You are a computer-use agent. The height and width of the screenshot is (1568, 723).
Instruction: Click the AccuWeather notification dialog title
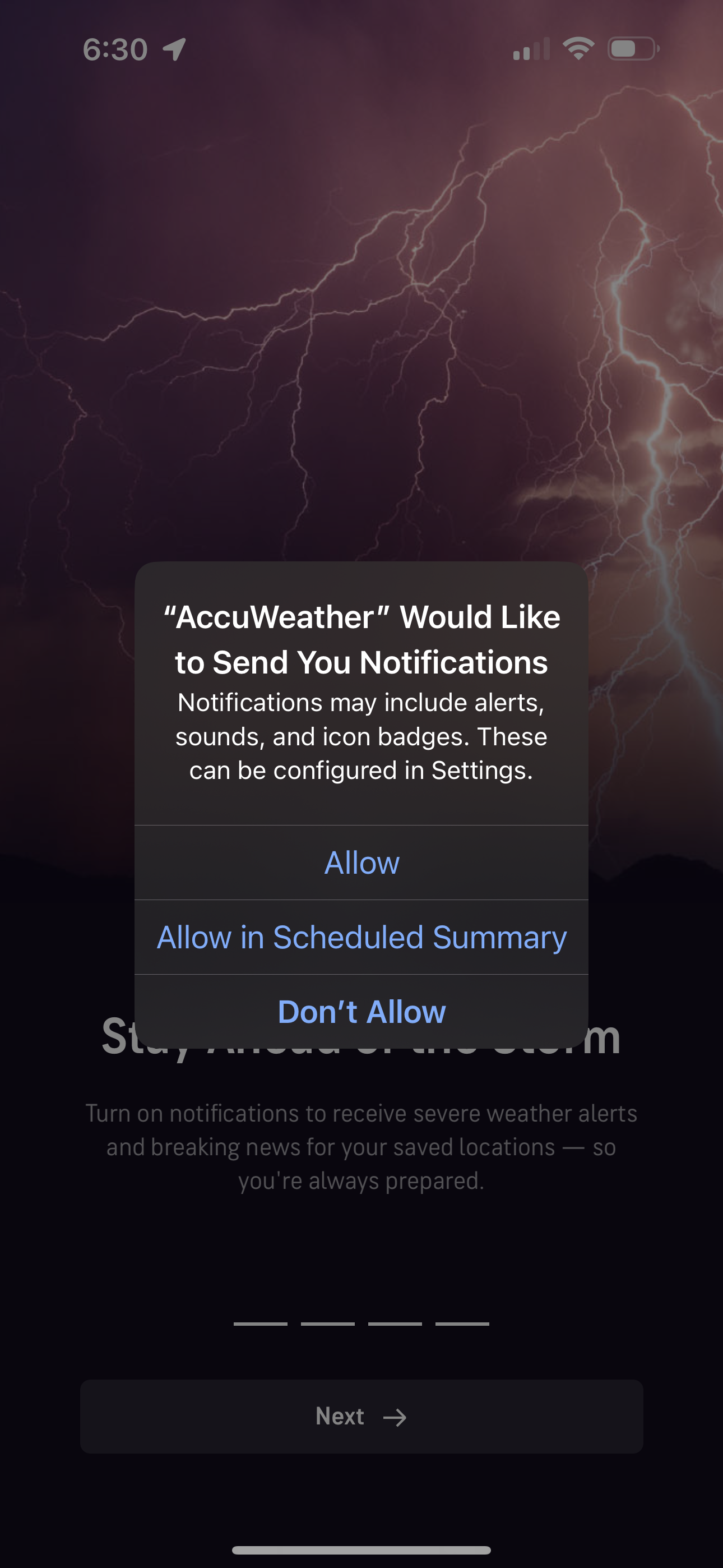click(361, 639)
